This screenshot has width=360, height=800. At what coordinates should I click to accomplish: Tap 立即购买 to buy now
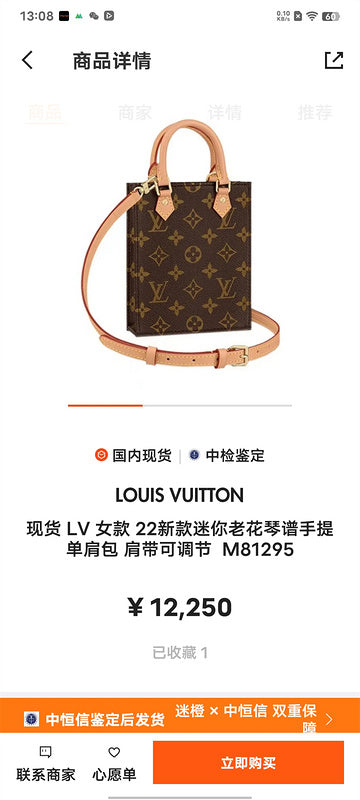point(248,762)
